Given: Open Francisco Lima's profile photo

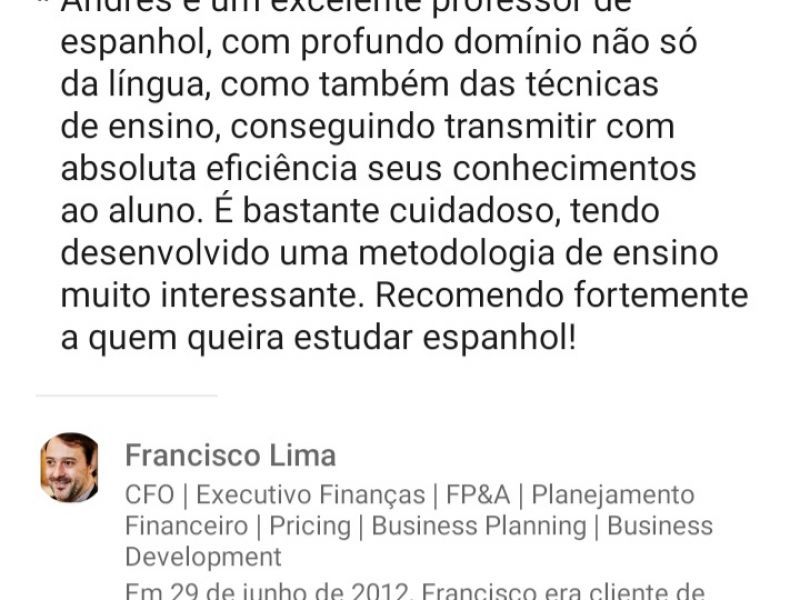Looking at the screenshot, I should click(69, 467).
